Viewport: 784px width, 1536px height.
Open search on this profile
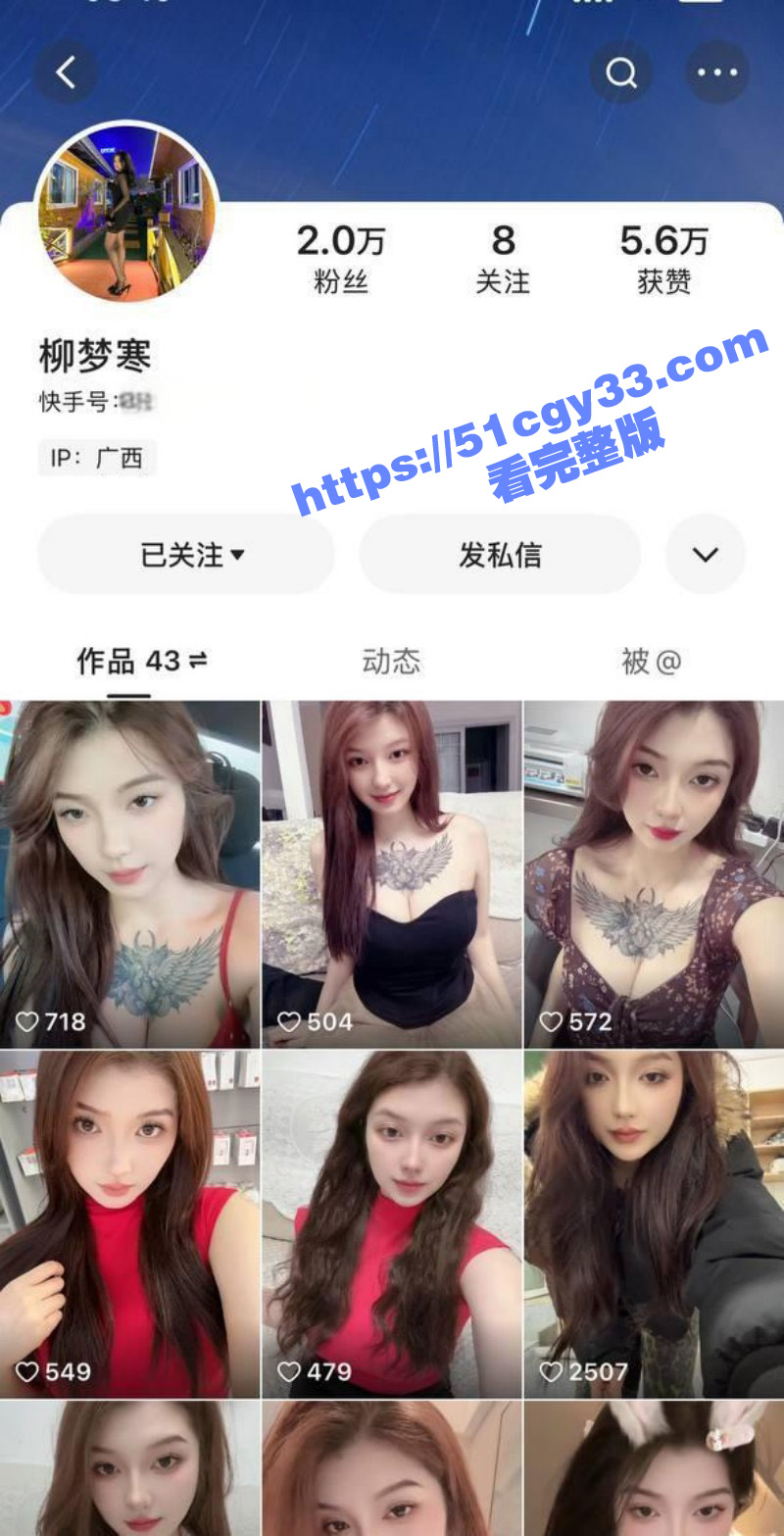(x=621, y=73)
